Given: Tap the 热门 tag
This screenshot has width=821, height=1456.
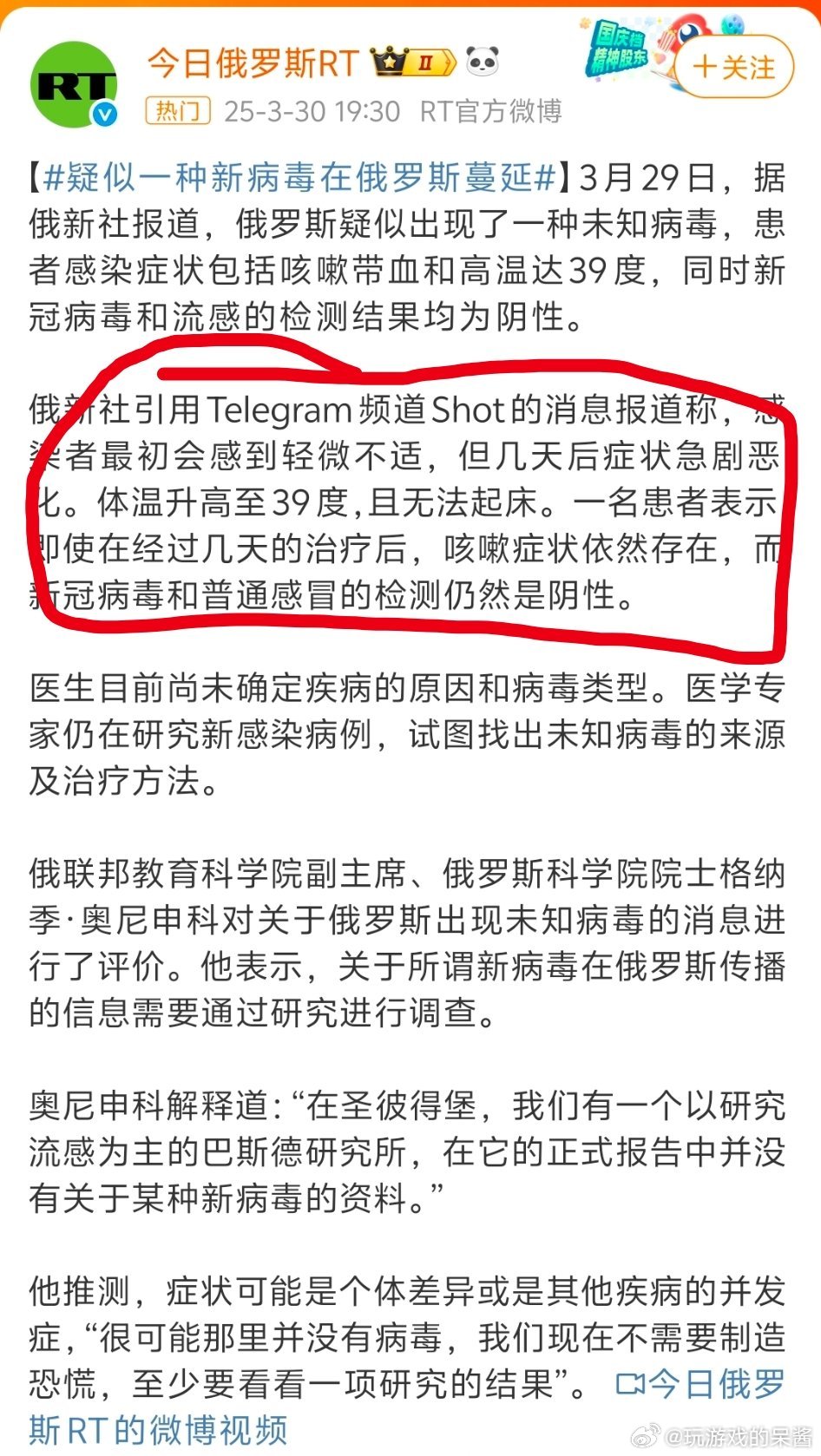Looking at the screenshot, I should 177,111.
